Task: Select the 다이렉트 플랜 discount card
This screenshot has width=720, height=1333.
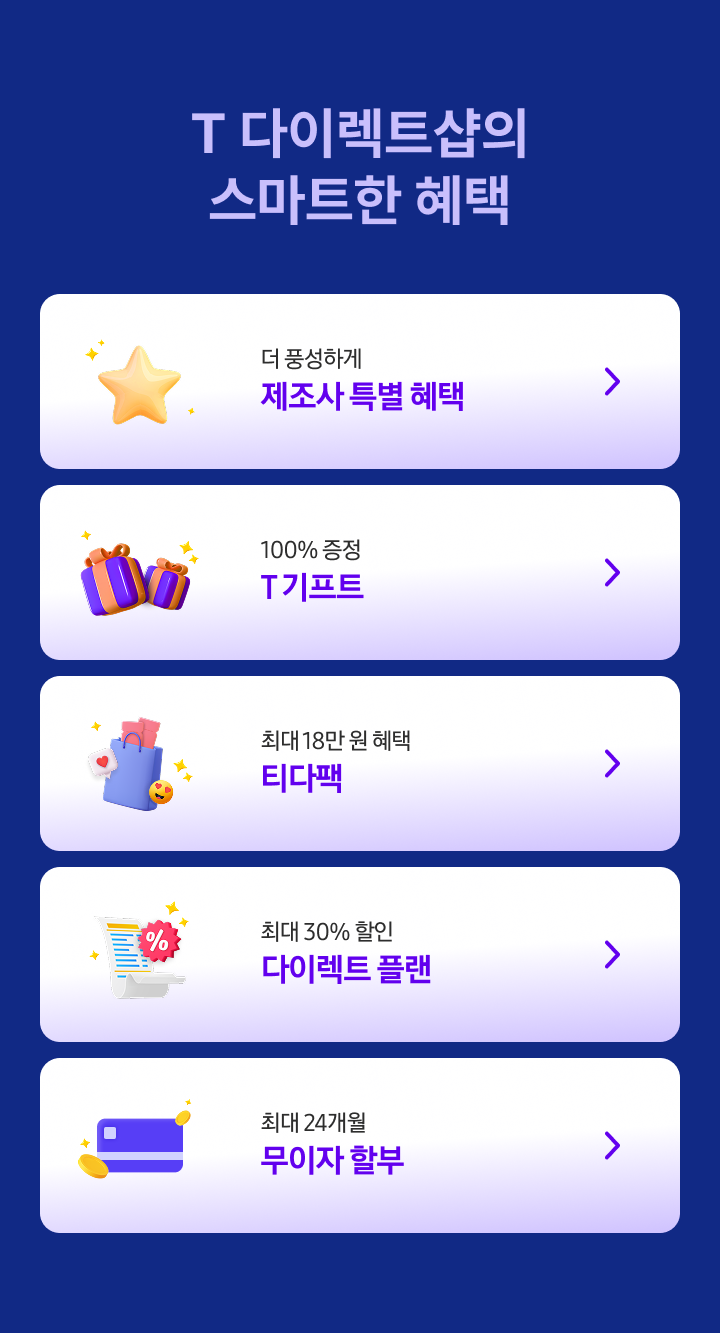Action: (360, 955)
